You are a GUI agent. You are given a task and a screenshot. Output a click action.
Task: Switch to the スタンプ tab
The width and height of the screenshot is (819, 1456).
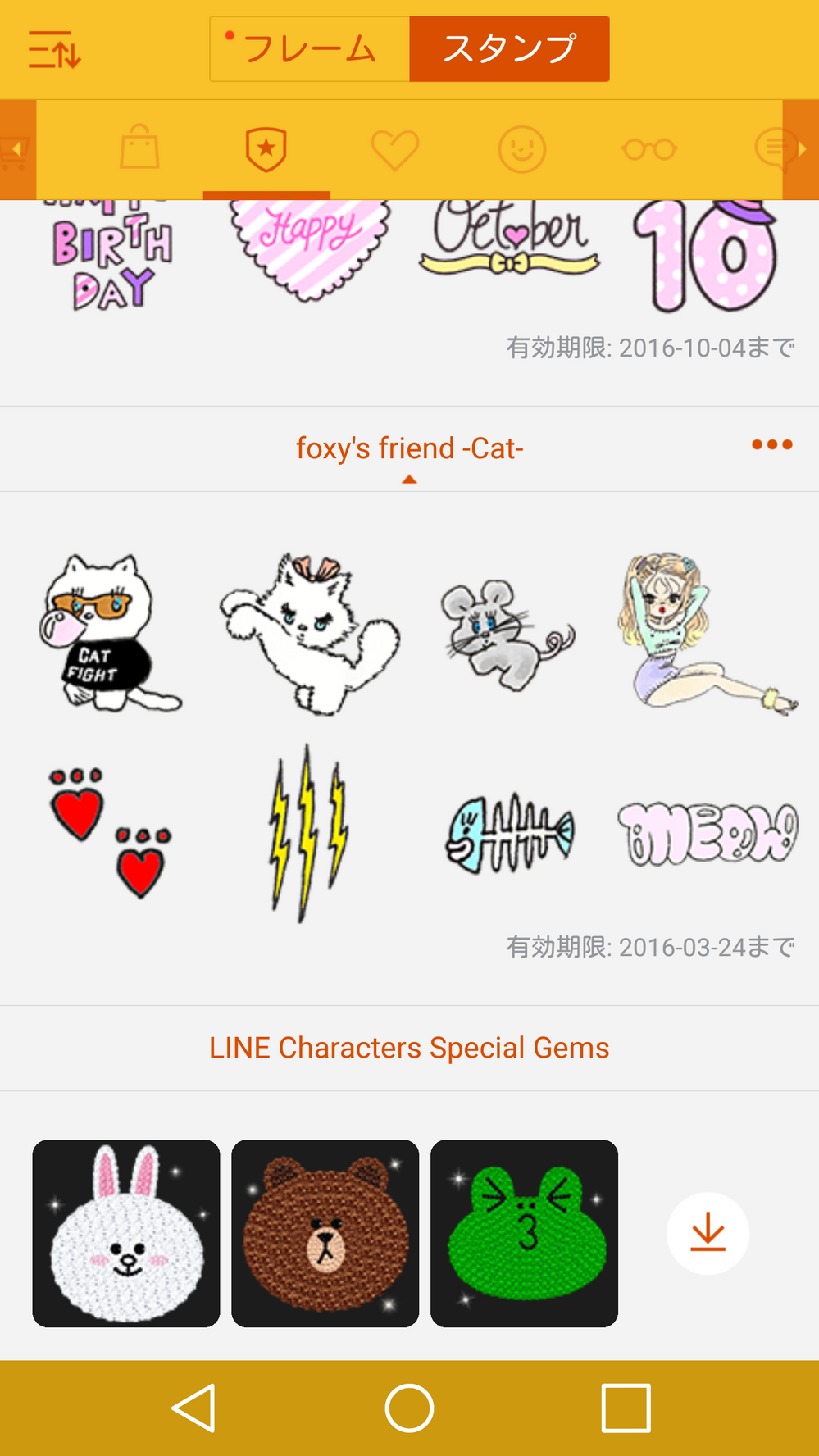coord(509,48)
